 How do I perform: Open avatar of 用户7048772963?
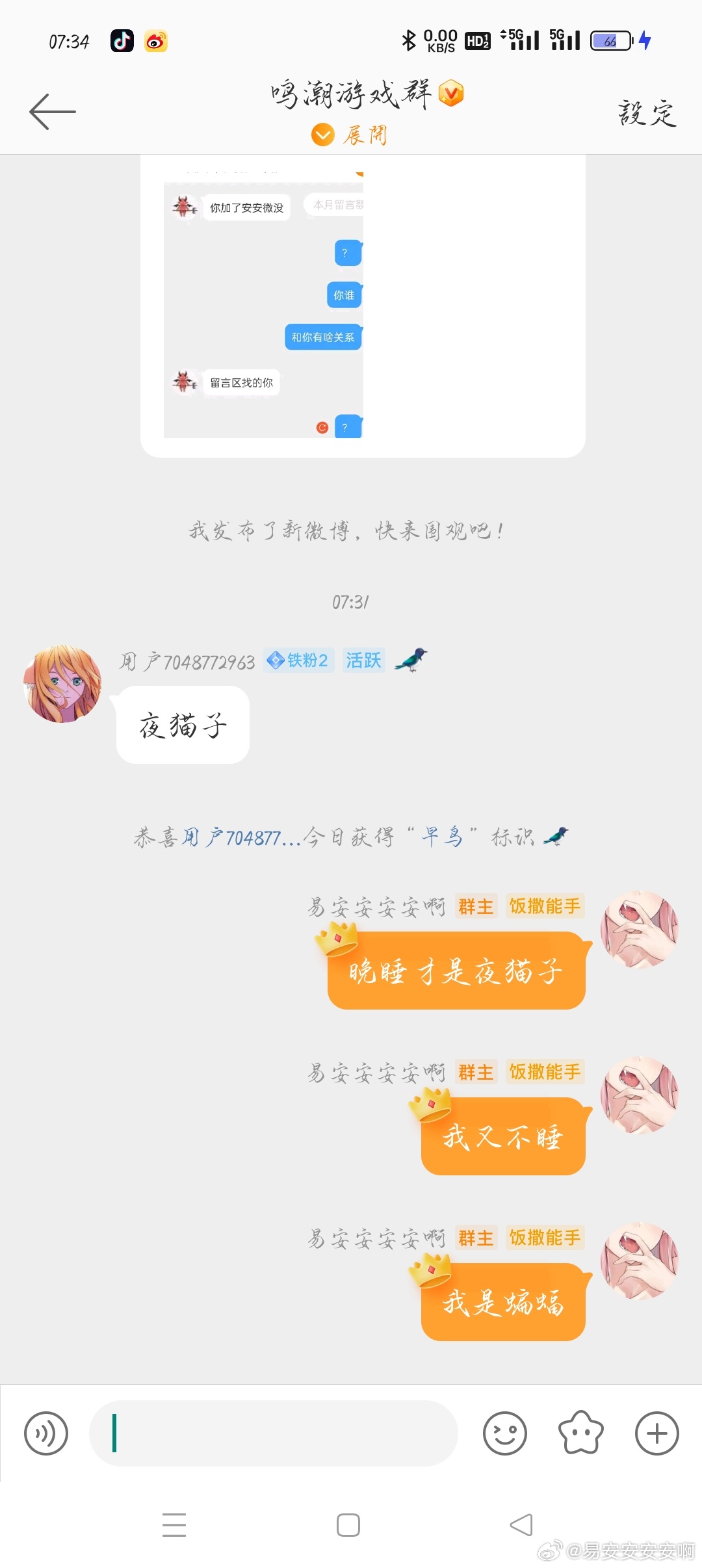[62, 684]
